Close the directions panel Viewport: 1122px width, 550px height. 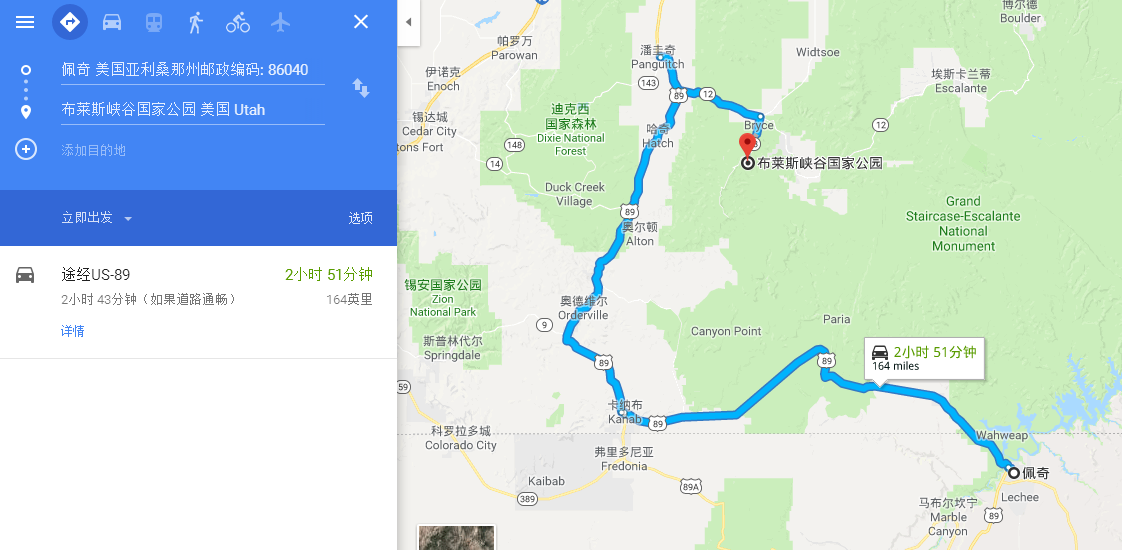(361, 22)
